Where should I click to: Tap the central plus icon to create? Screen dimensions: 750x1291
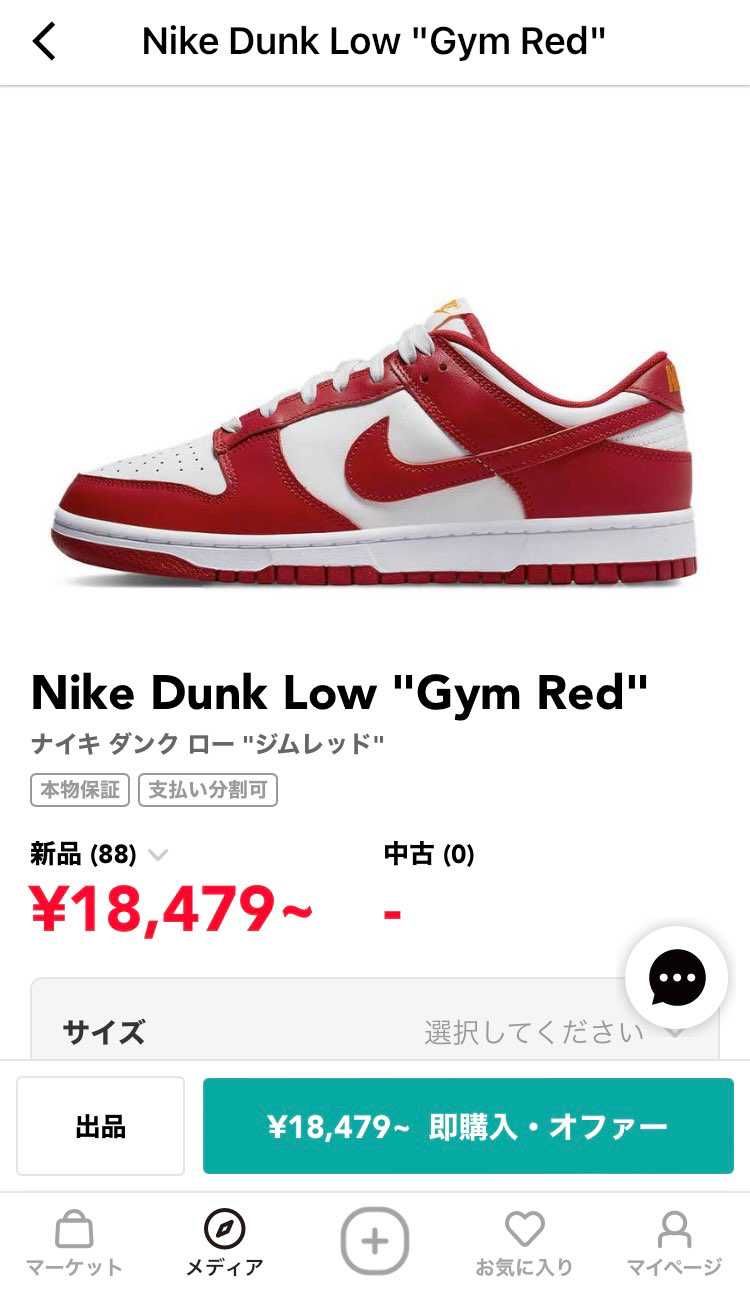[x=375, y=1238]
